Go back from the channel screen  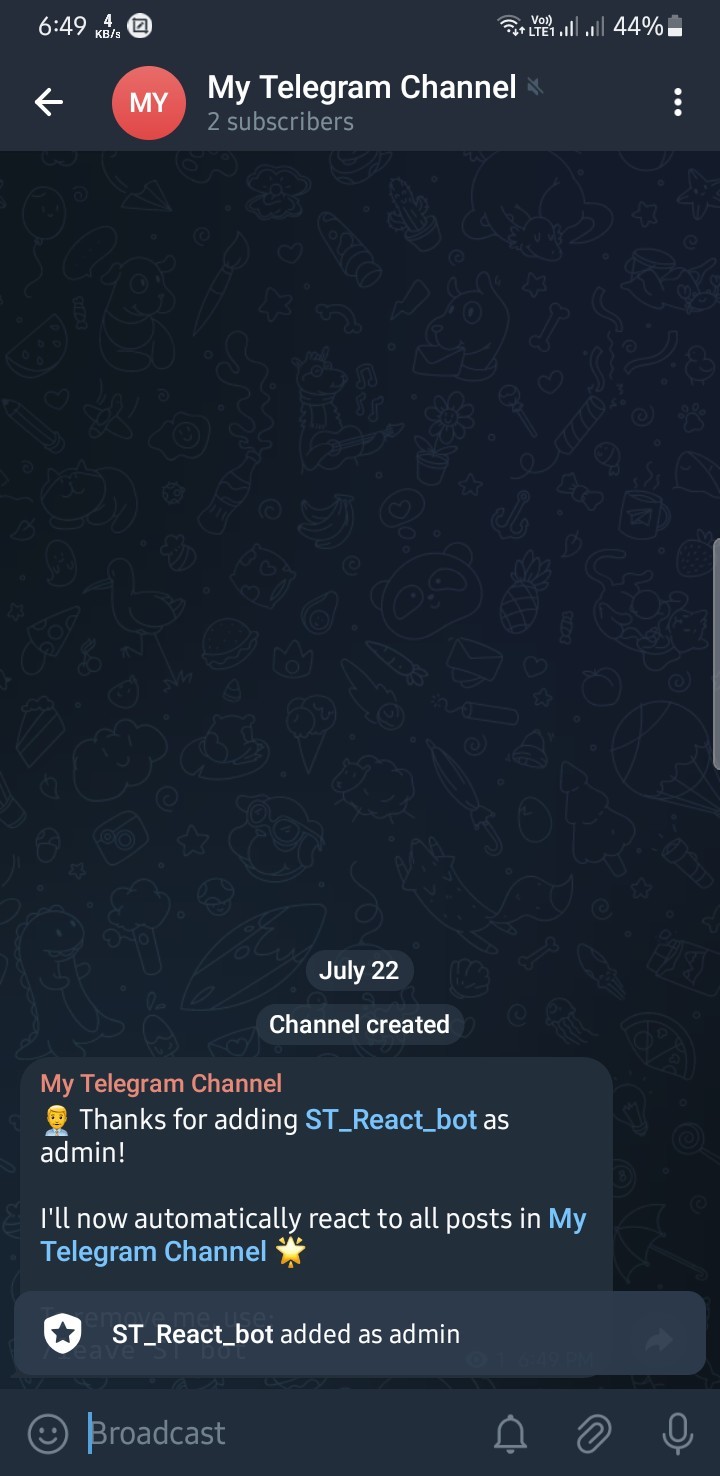point(48,101)
